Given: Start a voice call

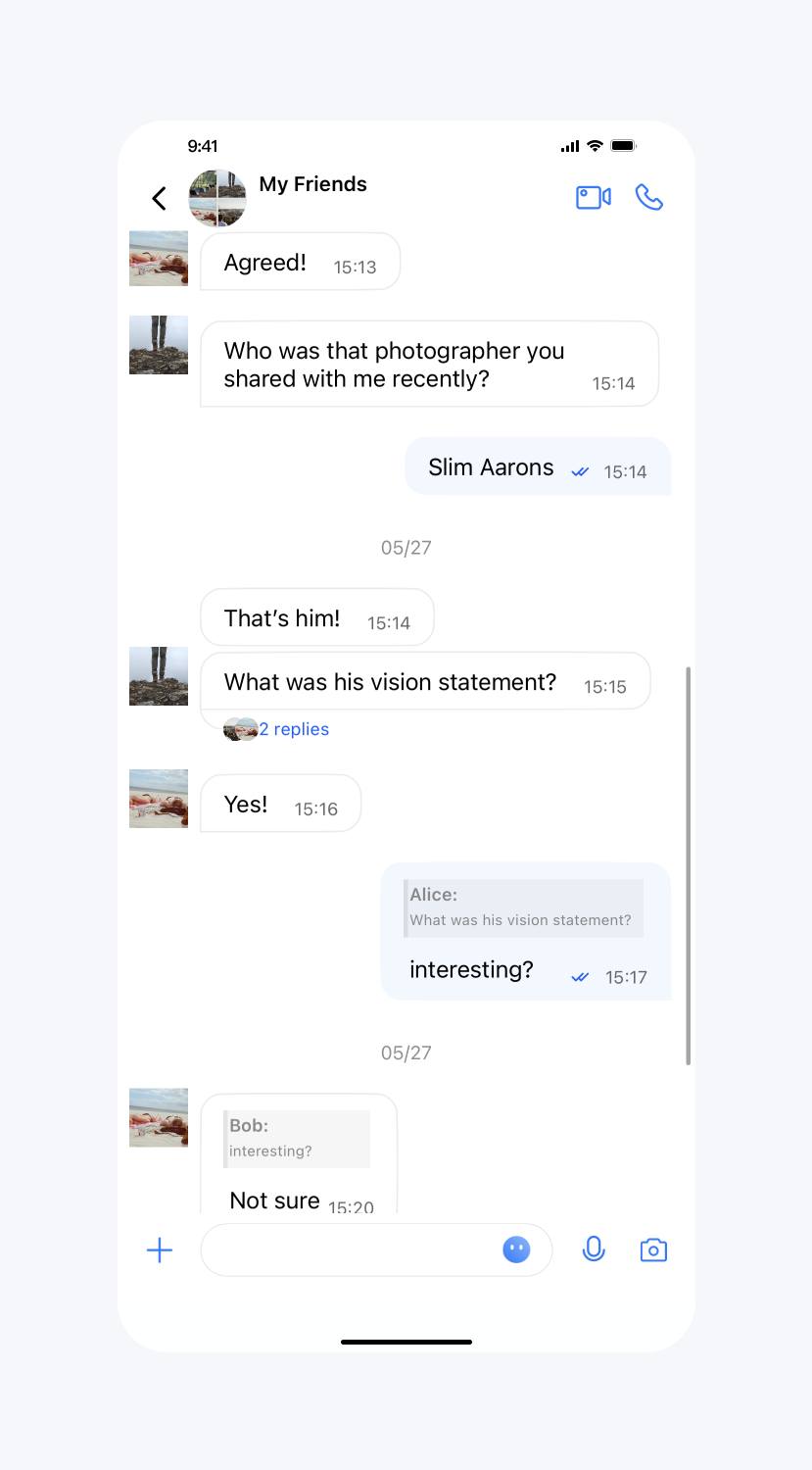Looking at the screenshot, I should click(648, 198).
